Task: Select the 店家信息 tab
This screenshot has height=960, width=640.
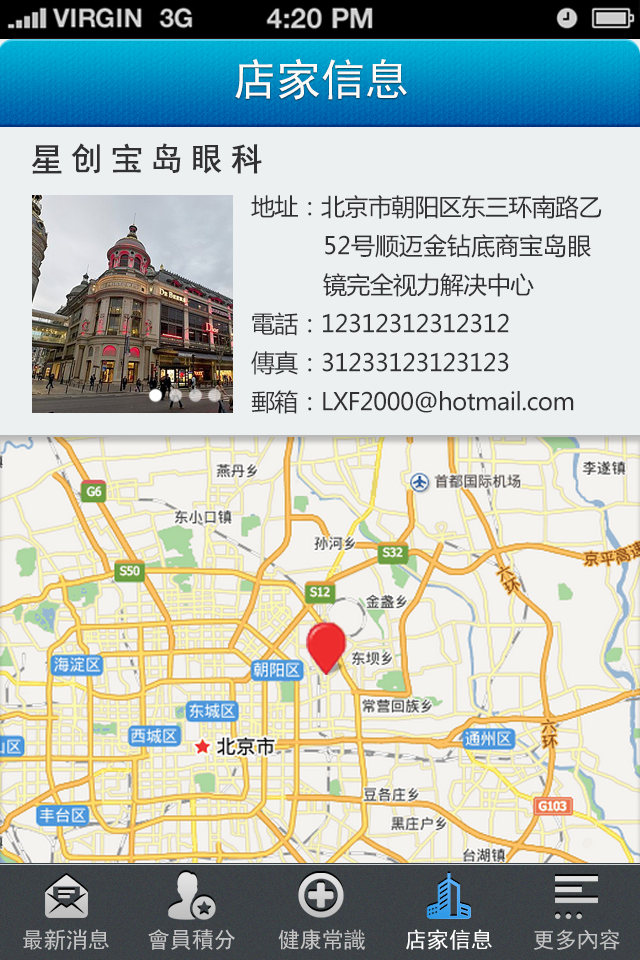Action: 448,912
